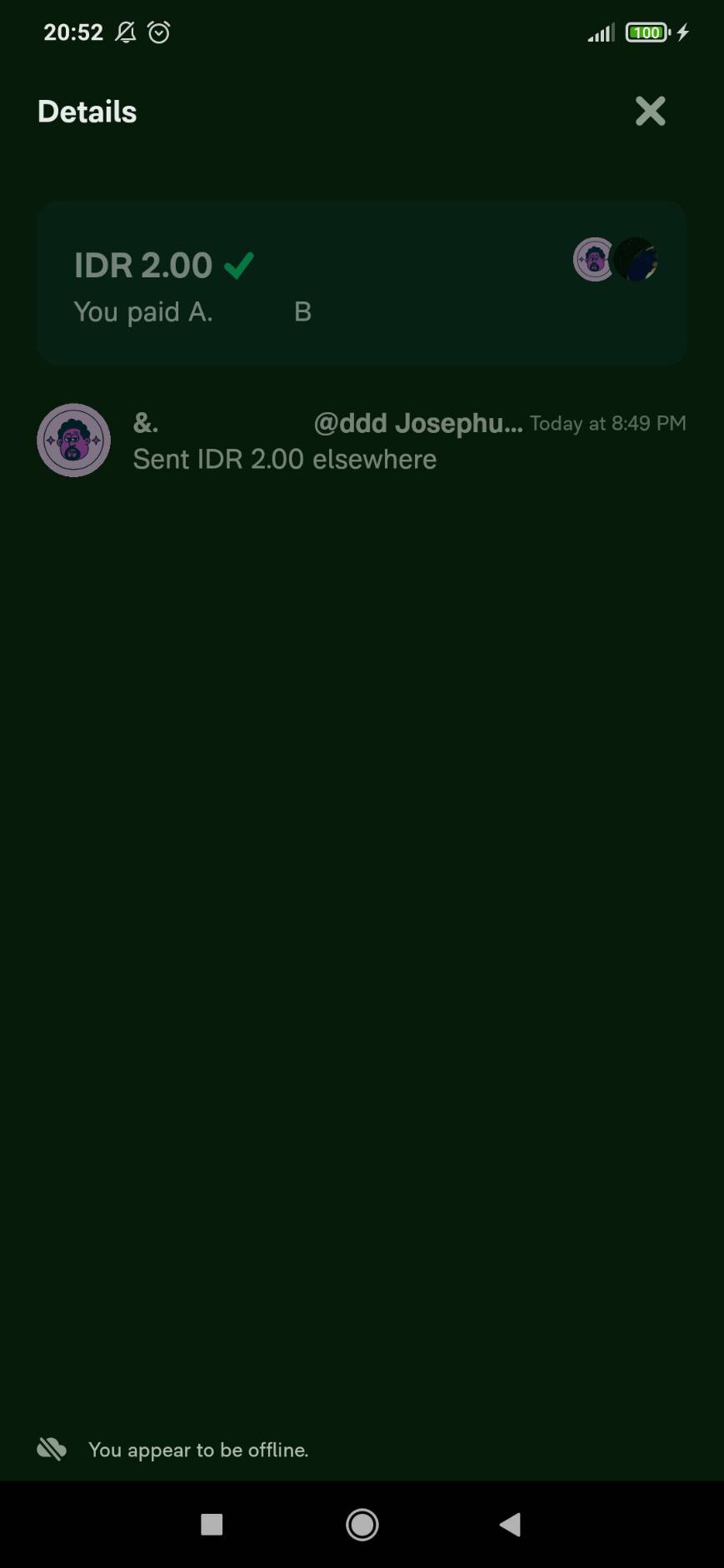Tap the offline cloud icon at the bottom
The width and height of the screenshot is (724, 1568).
pyautogui.click(x=51, y=1449)
